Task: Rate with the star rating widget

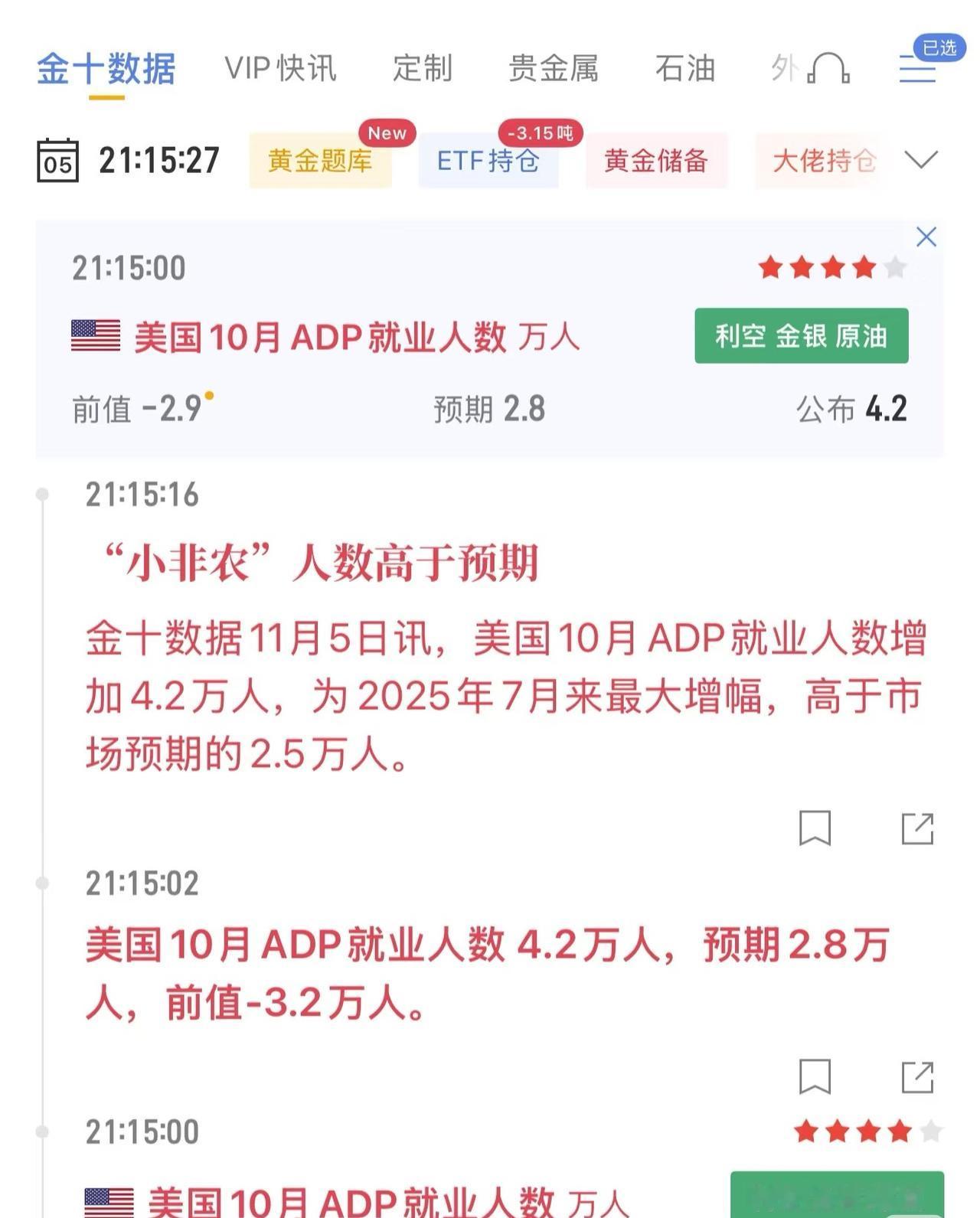Action: click(832, 268)
